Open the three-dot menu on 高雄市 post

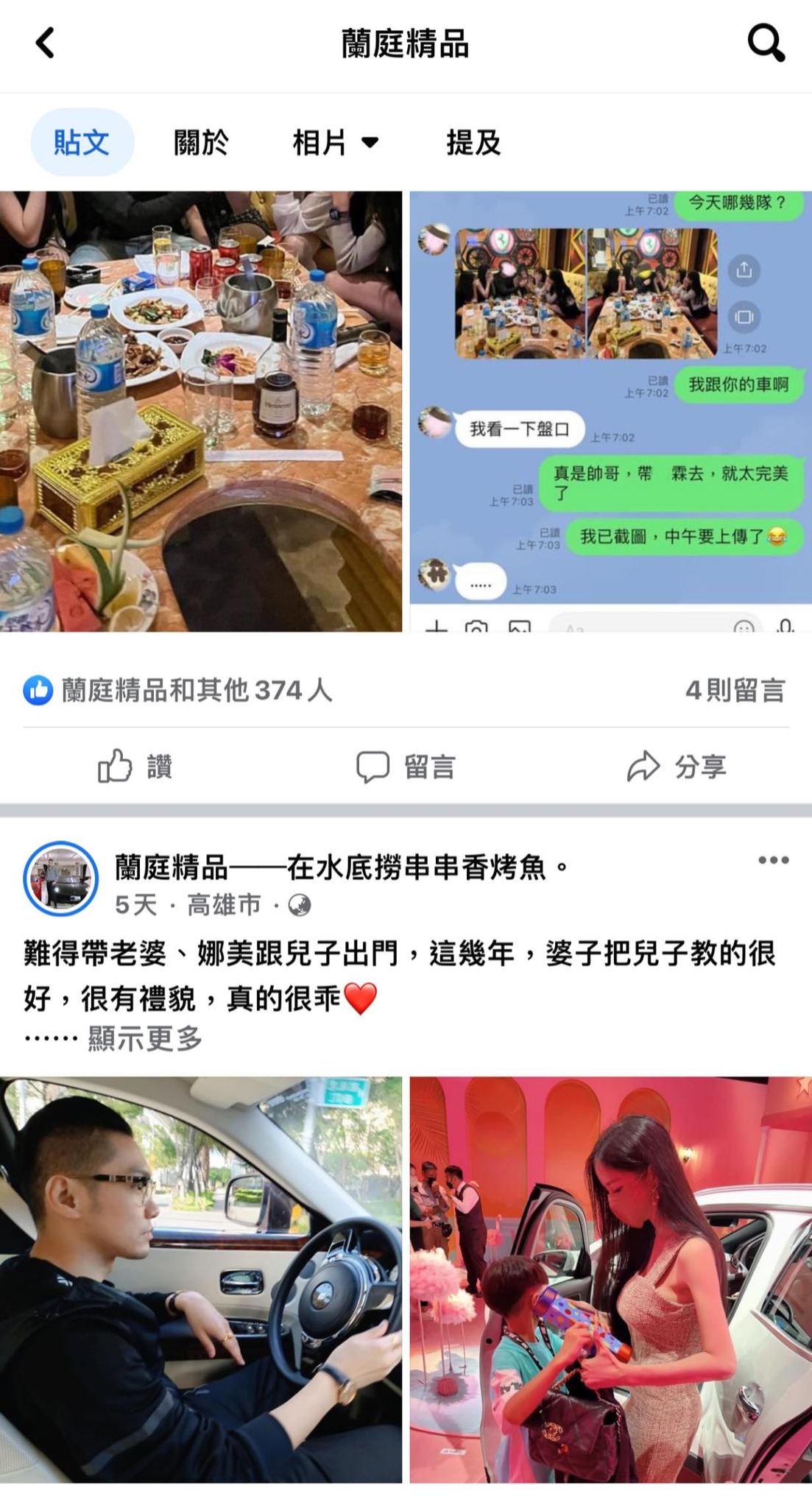773,860
